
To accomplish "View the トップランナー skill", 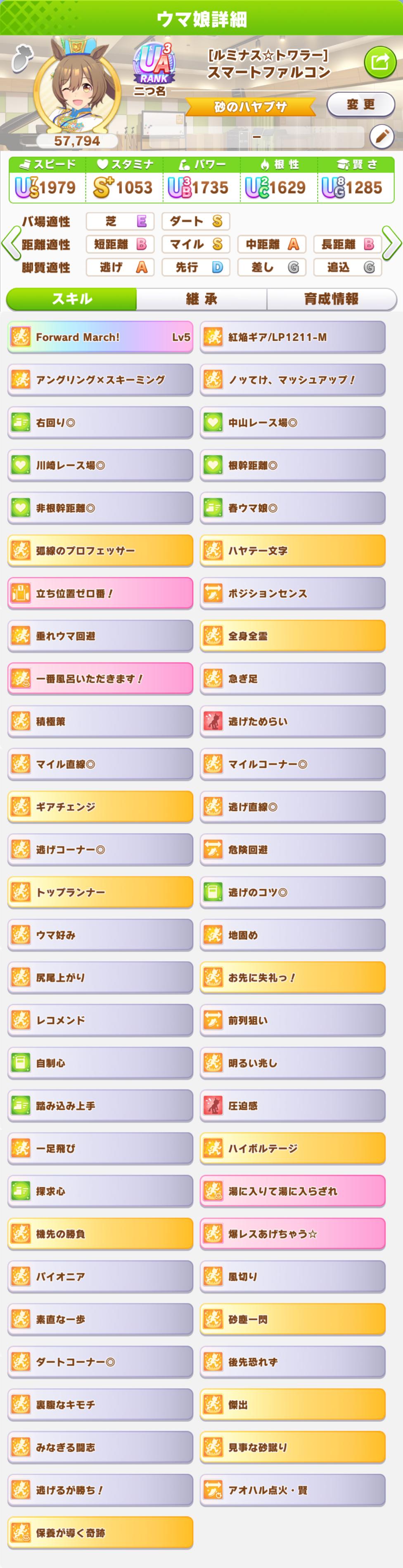I will point(100,892).
